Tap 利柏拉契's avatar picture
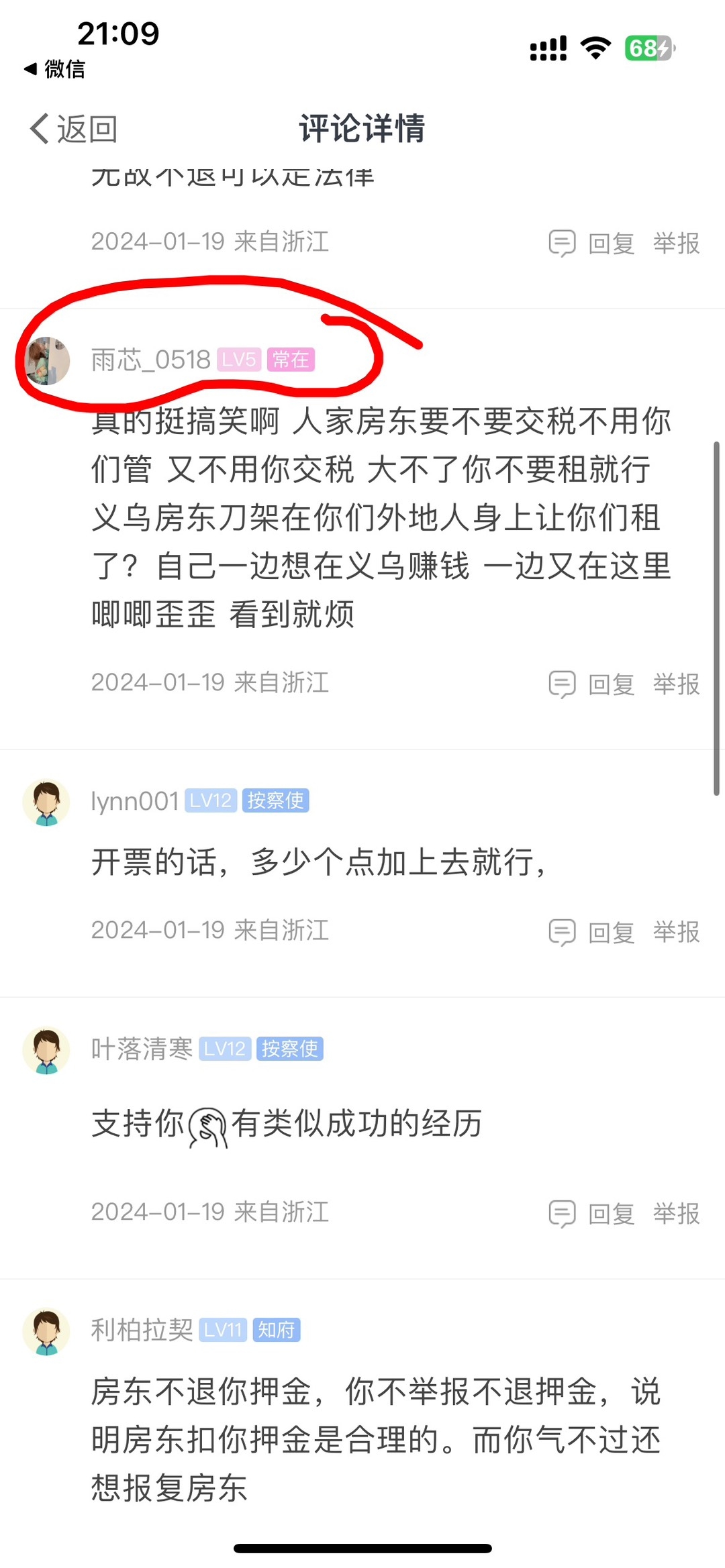Screen dimensions: 725x1568 point(46,1331)
